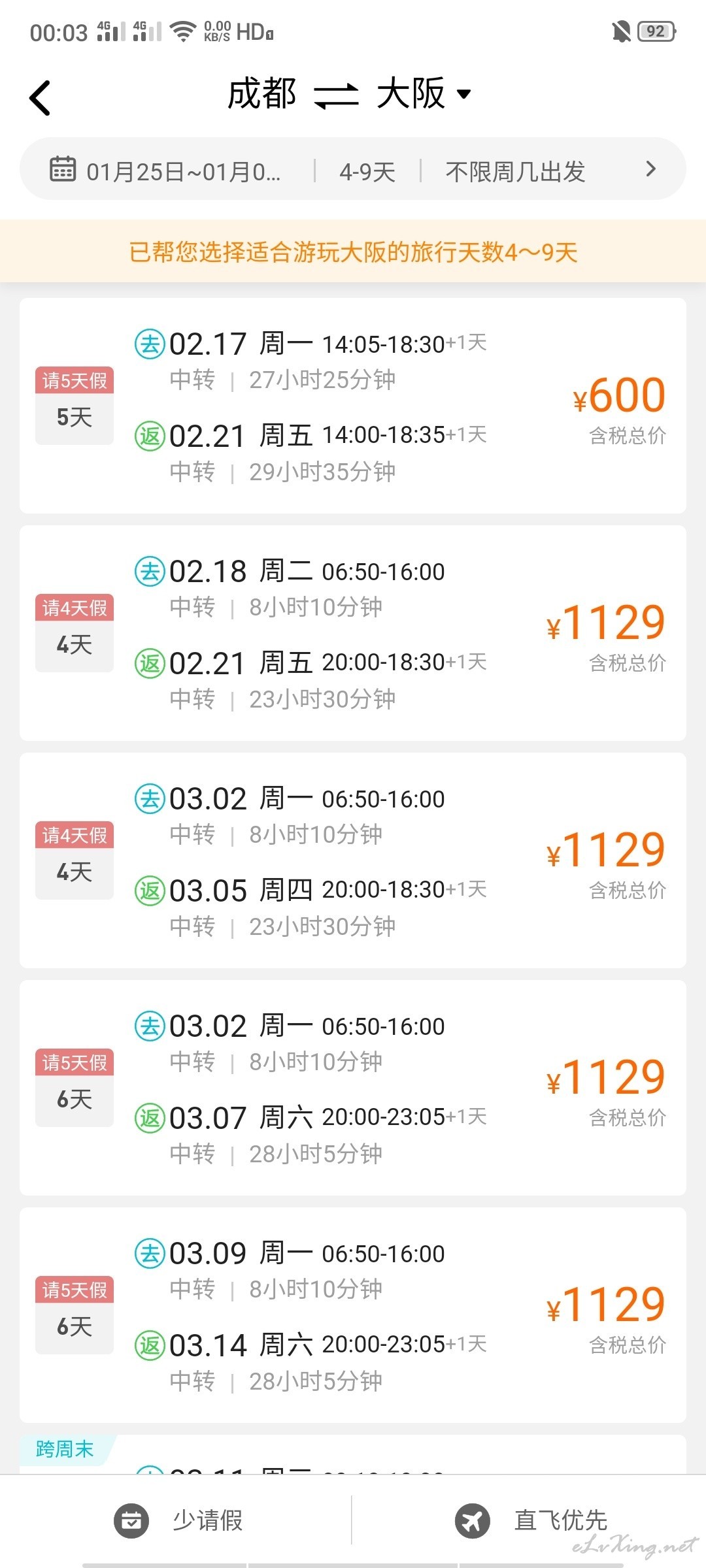Image resolution: width=706 pixels, height=1568 pixels.
Task: Select the 02.18 to 02.21 trip card
Action: click(353, 633)
